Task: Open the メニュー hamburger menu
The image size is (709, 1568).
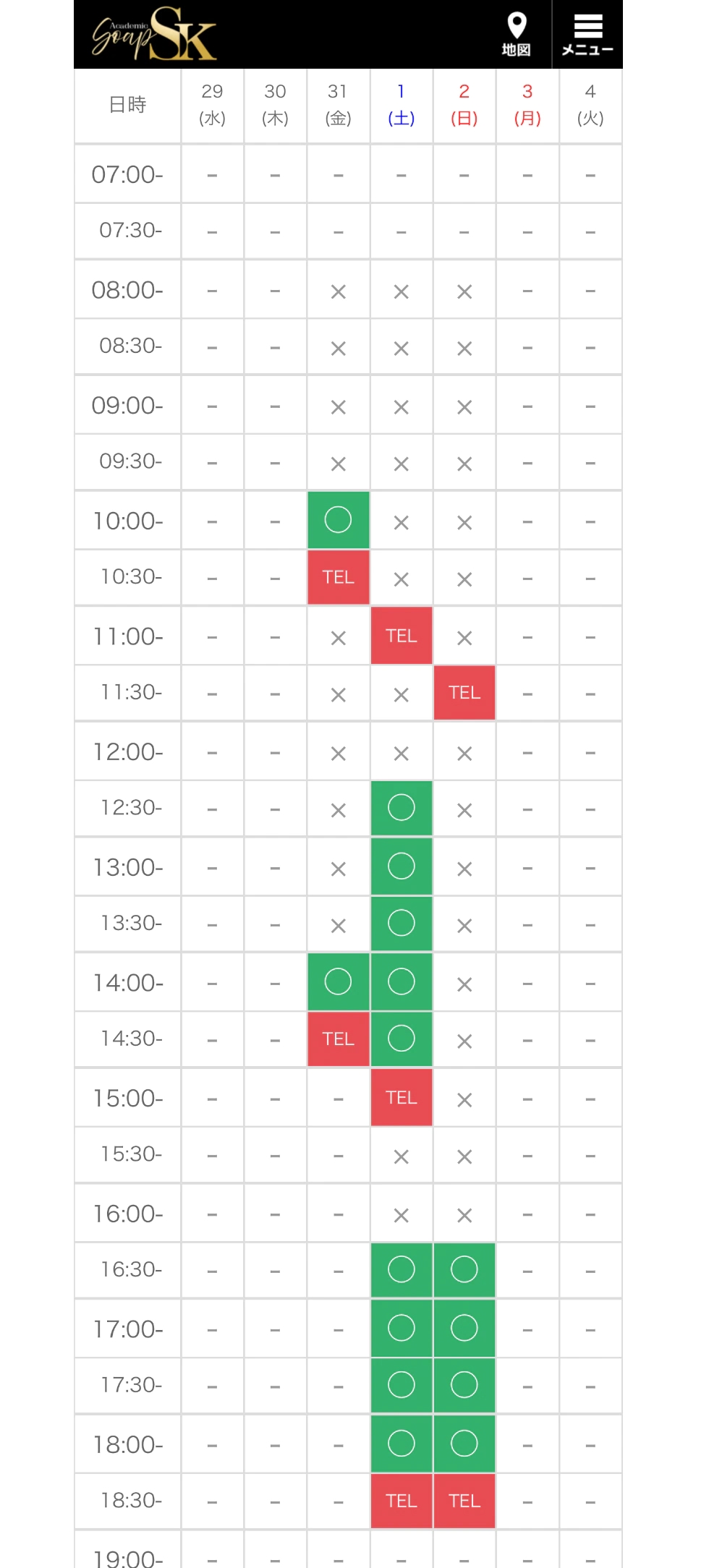Action: [587, 34]
